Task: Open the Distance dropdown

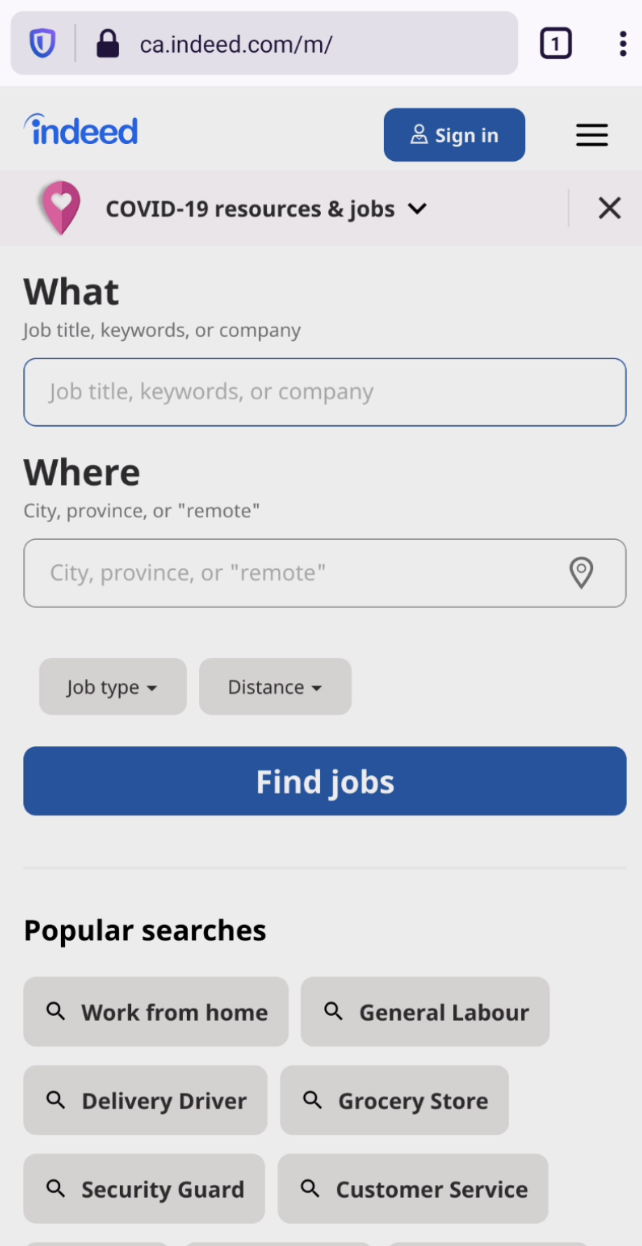Action: 275,687
